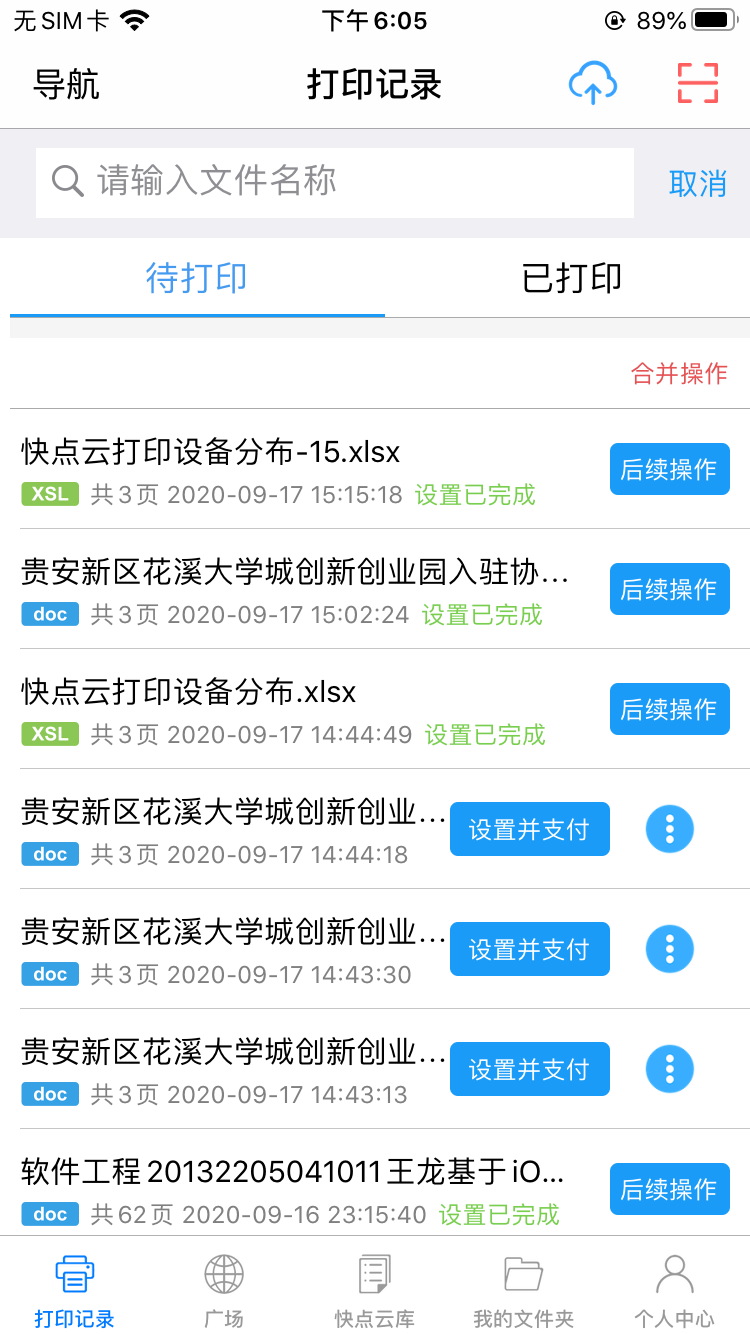The width and height of the screenshot is (750, 1334).
Task: Open more options for file dated 14:44:18
Action: pyautogui.click(x=669, y=828)
